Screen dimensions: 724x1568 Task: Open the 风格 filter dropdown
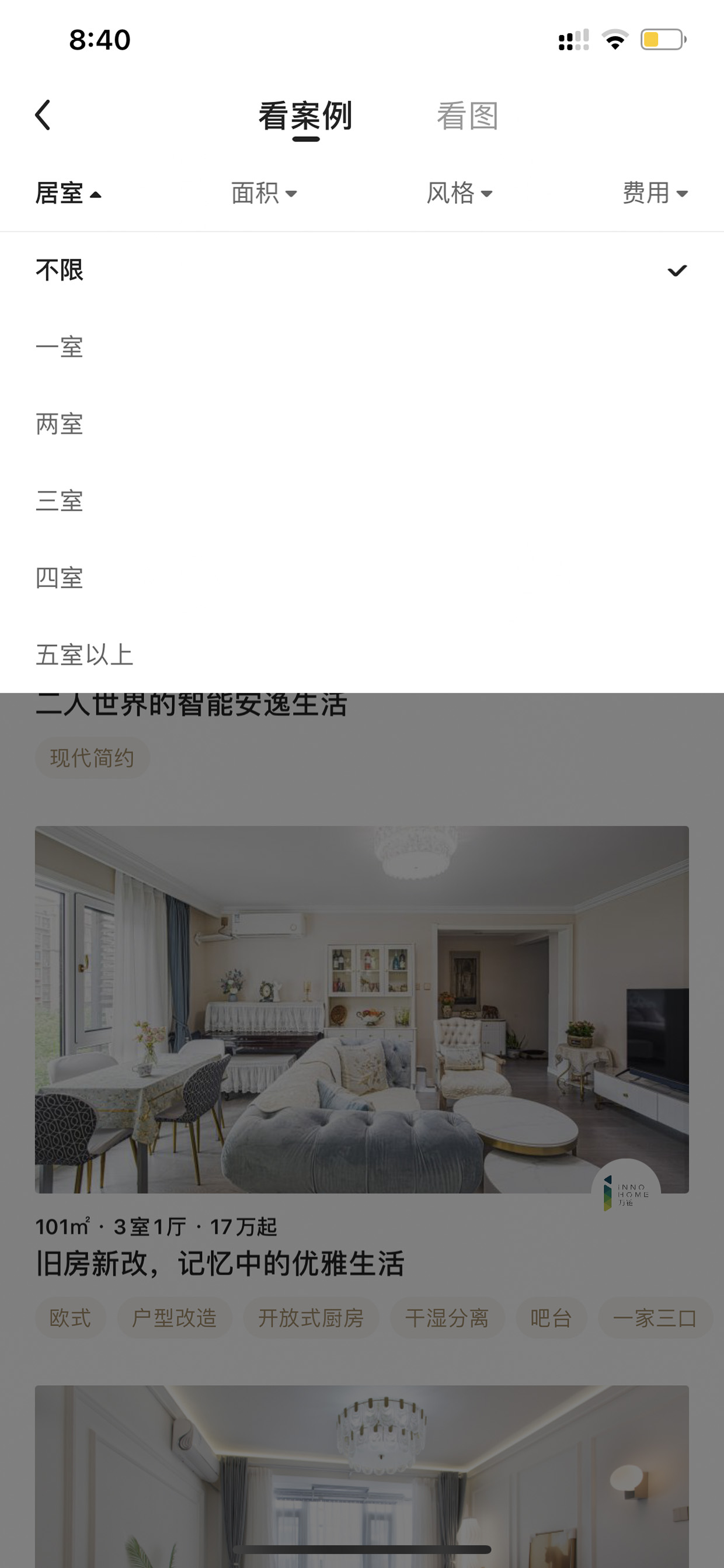[460, 193]
